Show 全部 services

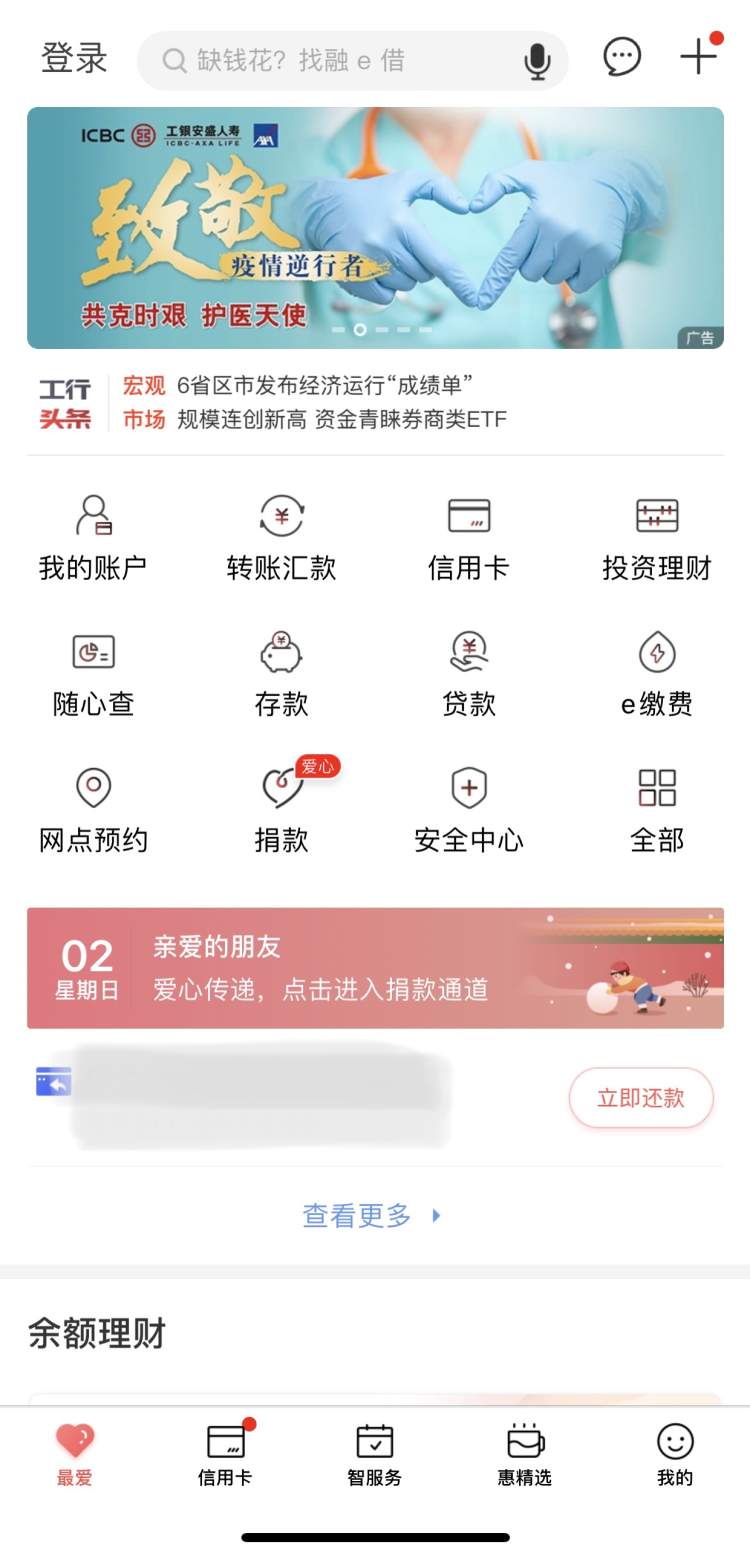coord(657,810)
